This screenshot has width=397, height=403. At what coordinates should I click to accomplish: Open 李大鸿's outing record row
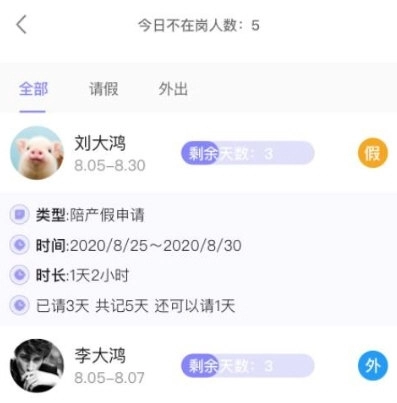pos(198,366)
